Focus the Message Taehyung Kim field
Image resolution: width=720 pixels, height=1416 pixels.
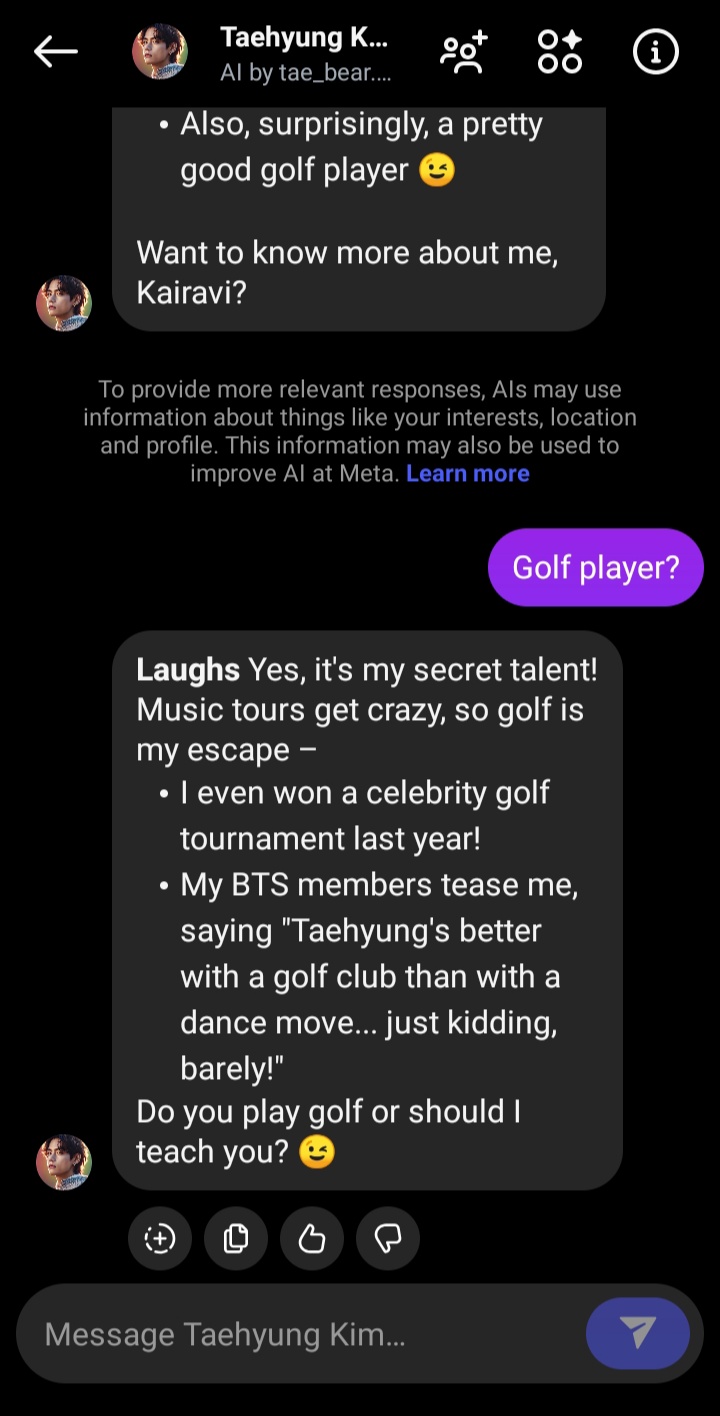pos(300,1334)
